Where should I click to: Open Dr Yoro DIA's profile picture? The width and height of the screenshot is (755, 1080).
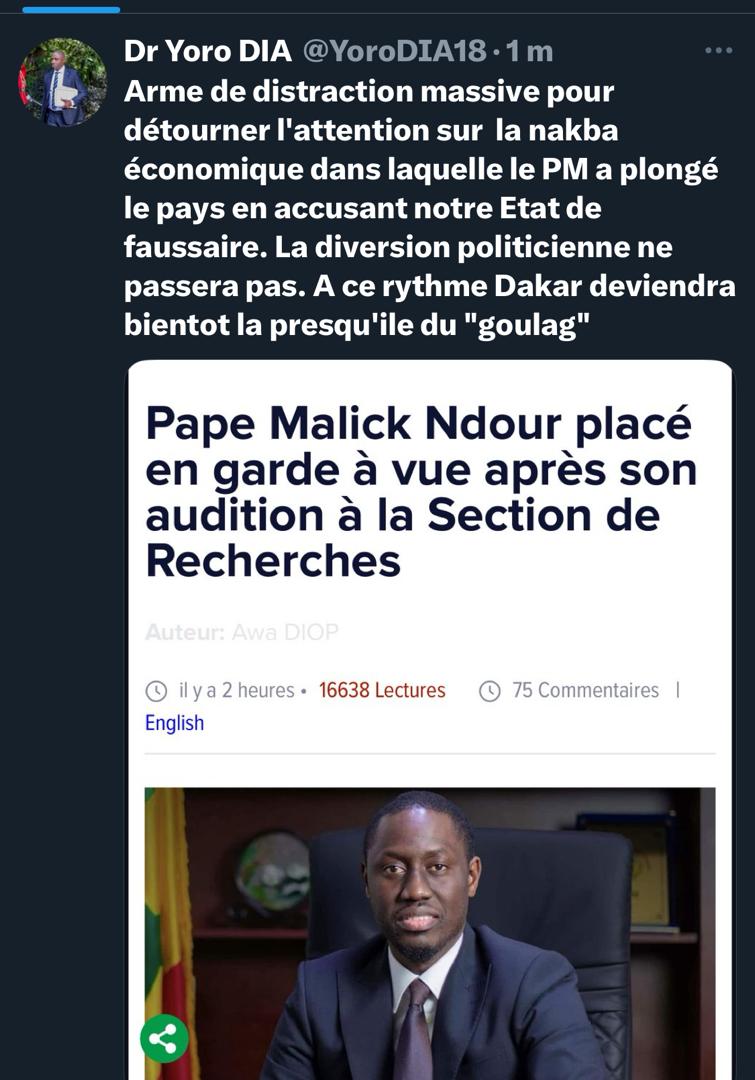[x=62, y=80]
